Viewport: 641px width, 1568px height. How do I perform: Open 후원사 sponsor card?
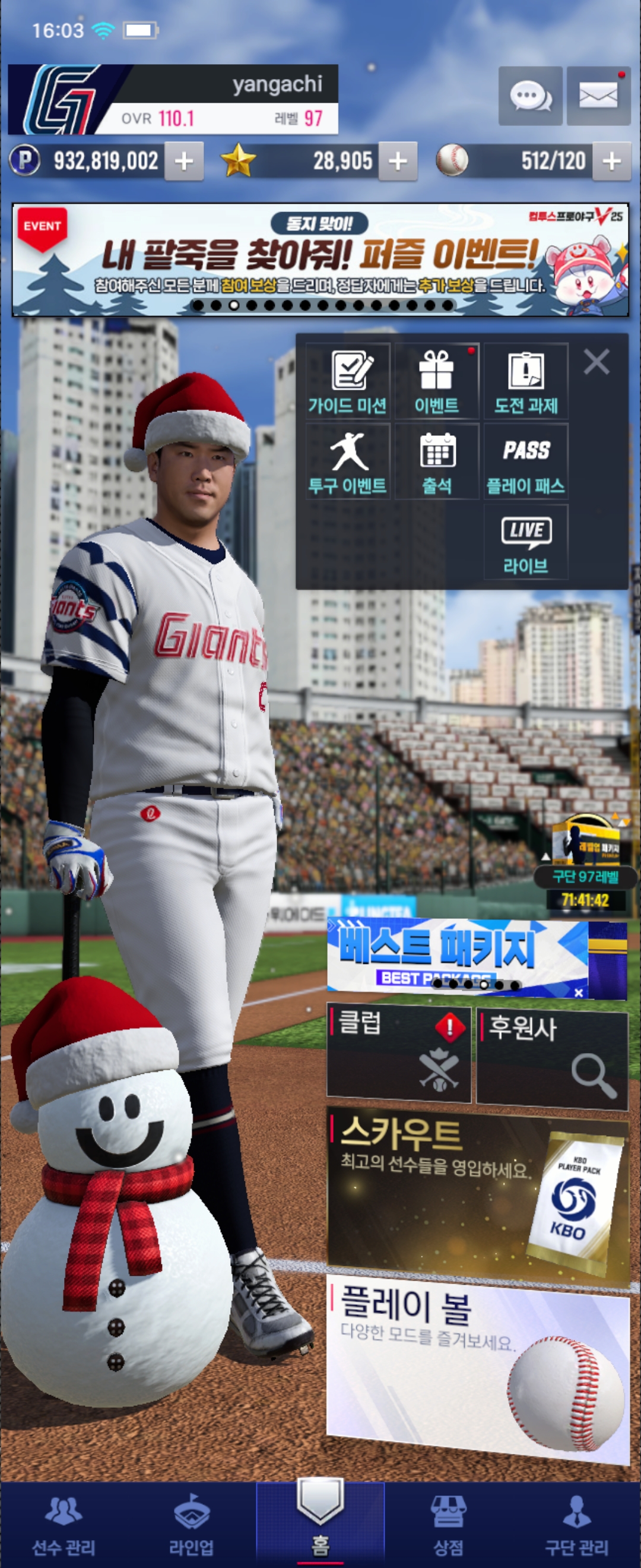[551, 1059]
